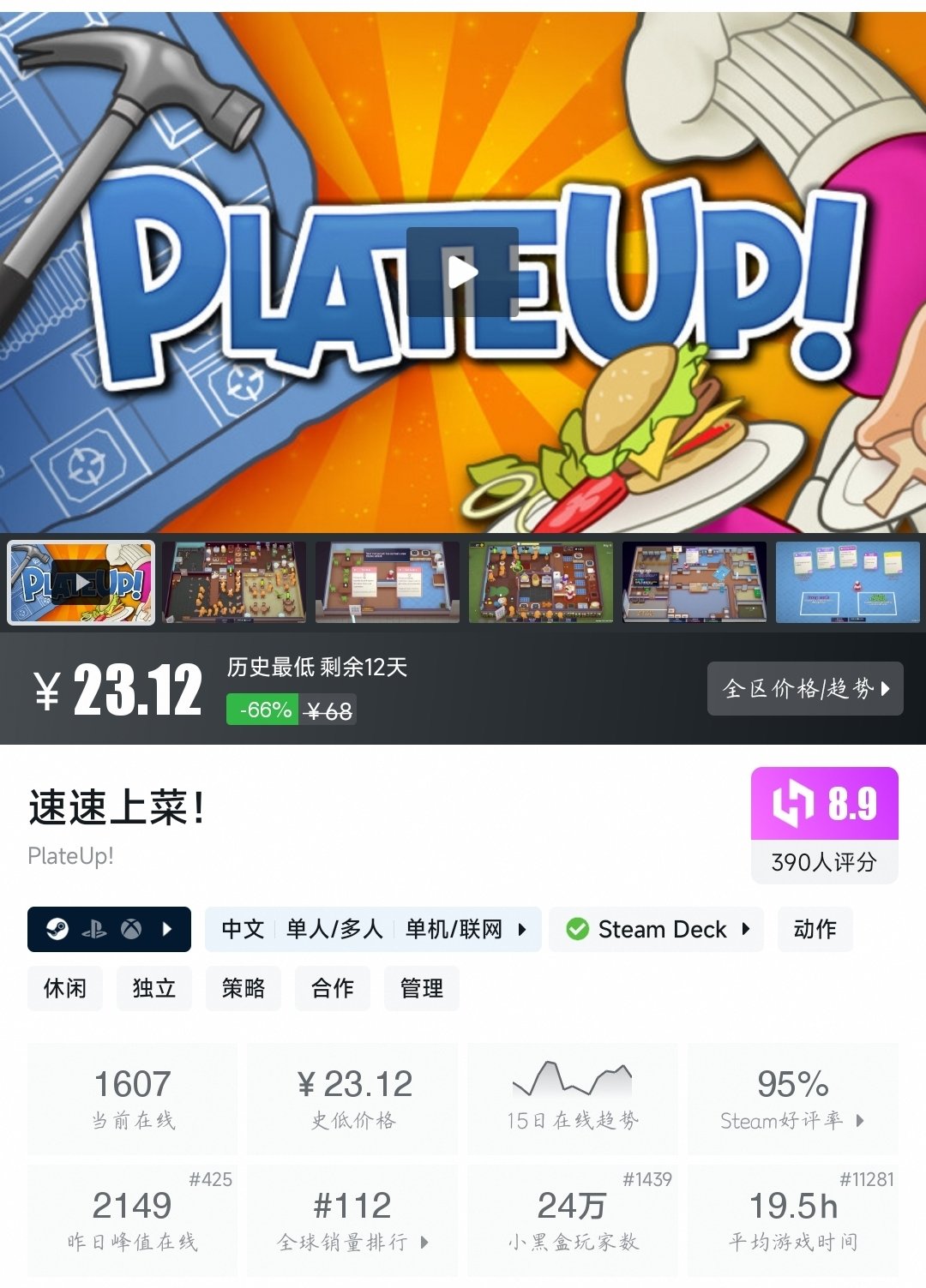
Task: Select the 合作 tag
Action: 333,988
